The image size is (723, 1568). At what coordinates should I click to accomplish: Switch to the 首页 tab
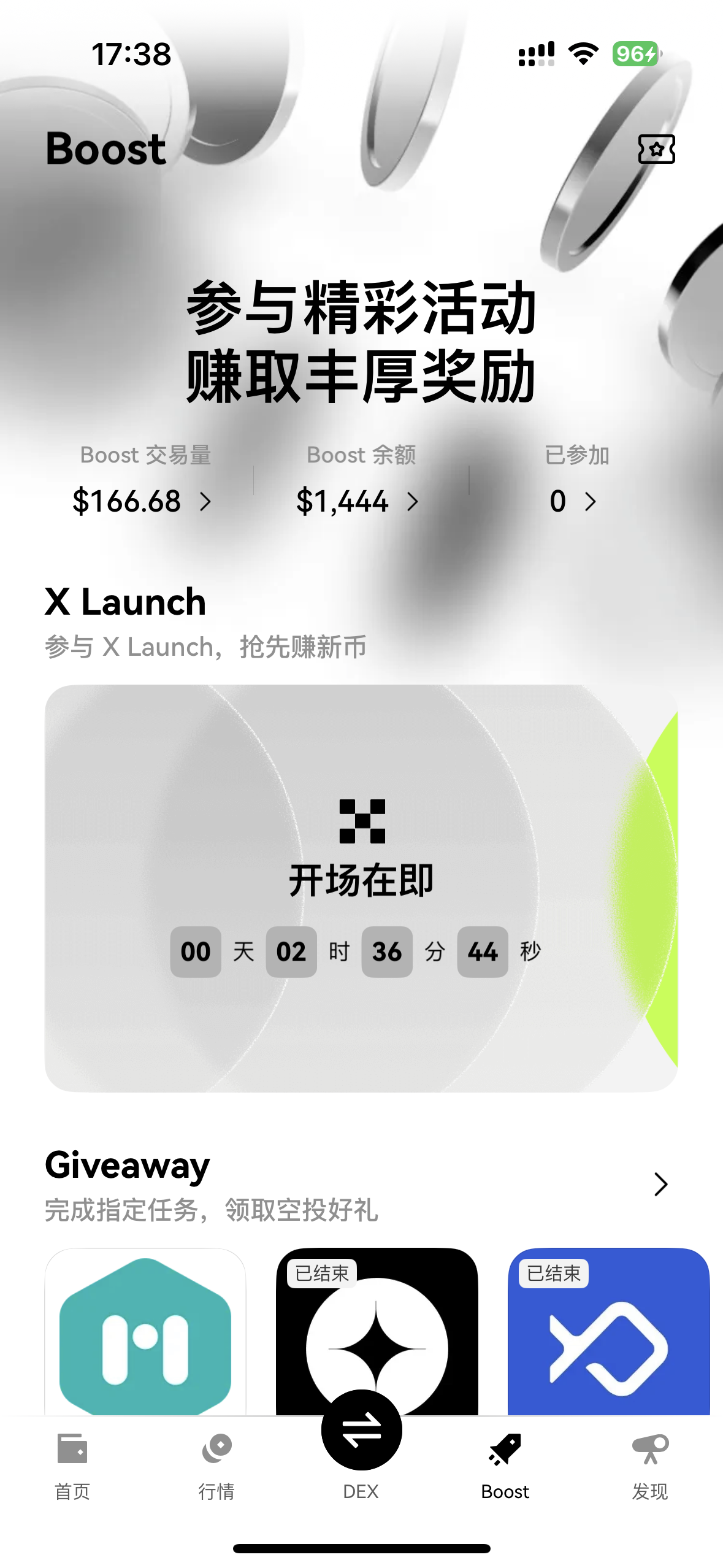pyautogui.click(x=72, y=1467)
